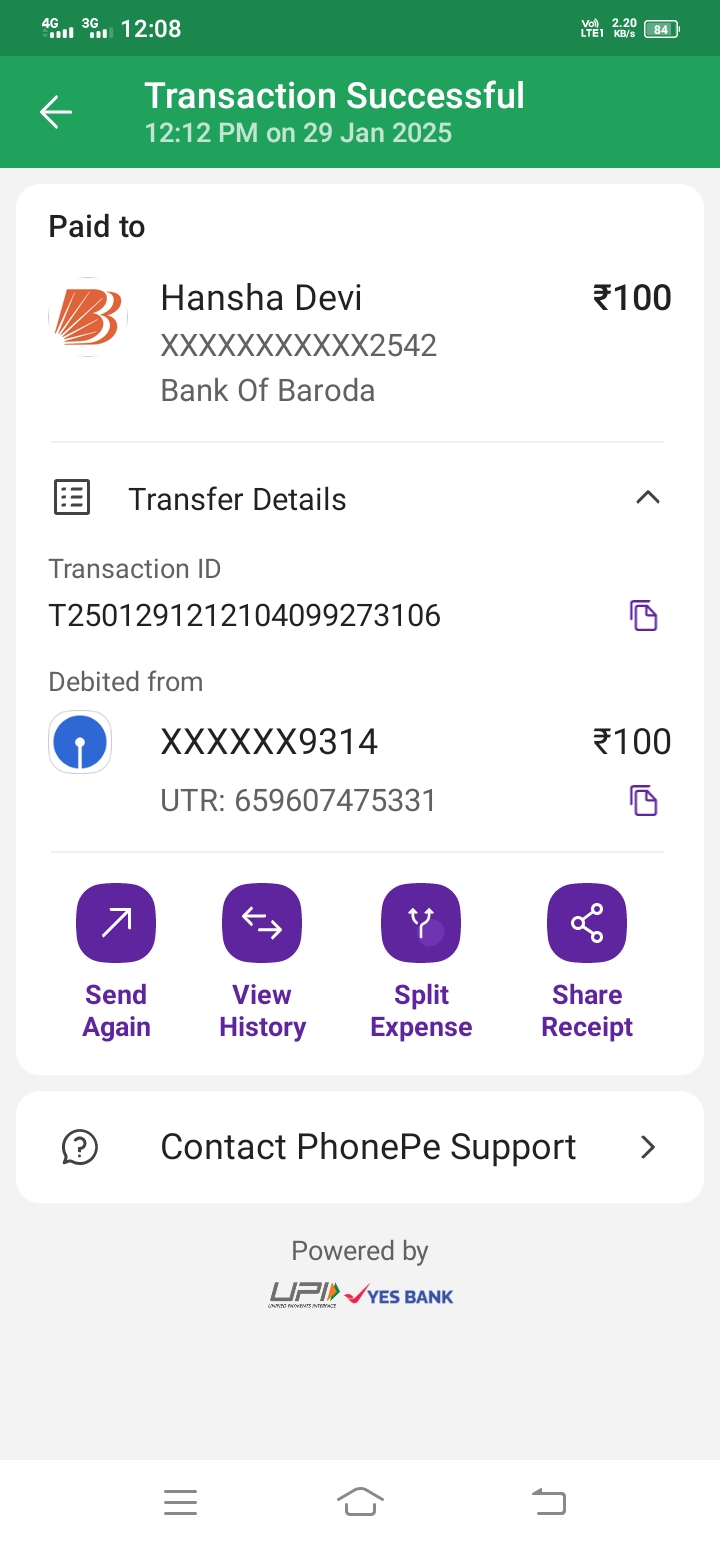
Task: Copy the Transaction ID
Action: click(643, 615)
